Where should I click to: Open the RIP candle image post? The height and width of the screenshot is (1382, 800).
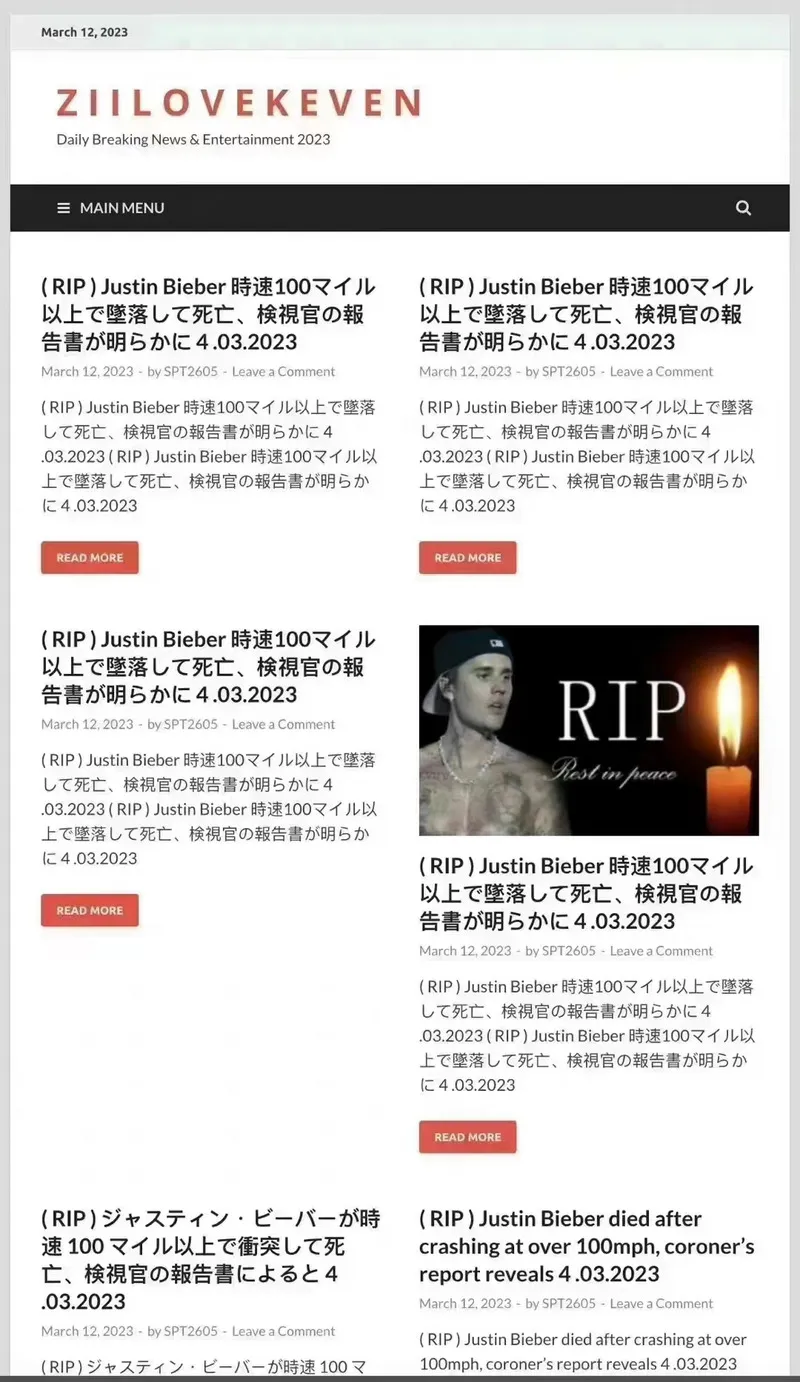589,730
